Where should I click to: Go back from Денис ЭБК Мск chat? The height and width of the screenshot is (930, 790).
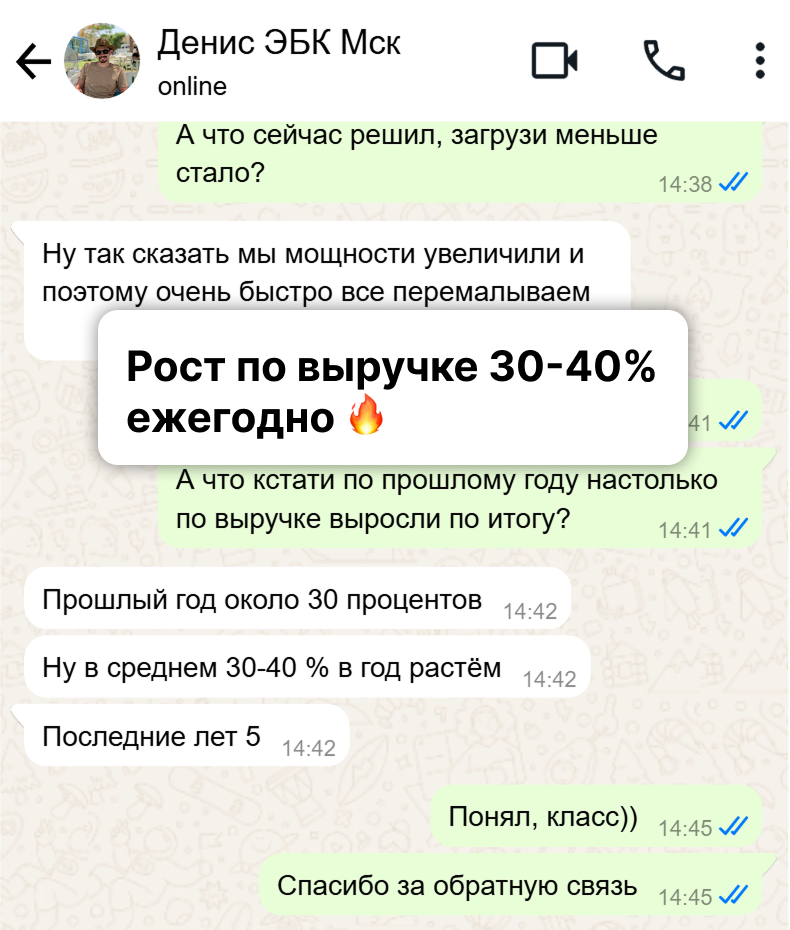pos(33,62)
